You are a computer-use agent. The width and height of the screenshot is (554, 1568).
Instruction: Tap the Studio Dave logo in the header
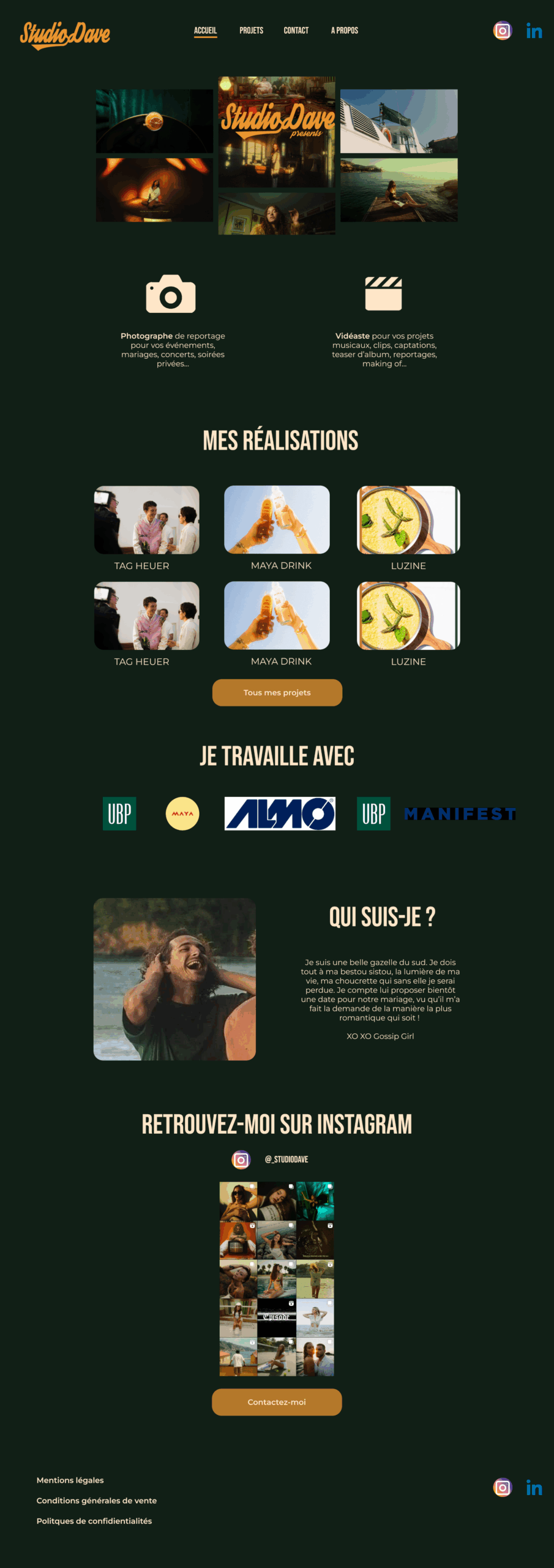click(65, 34)
